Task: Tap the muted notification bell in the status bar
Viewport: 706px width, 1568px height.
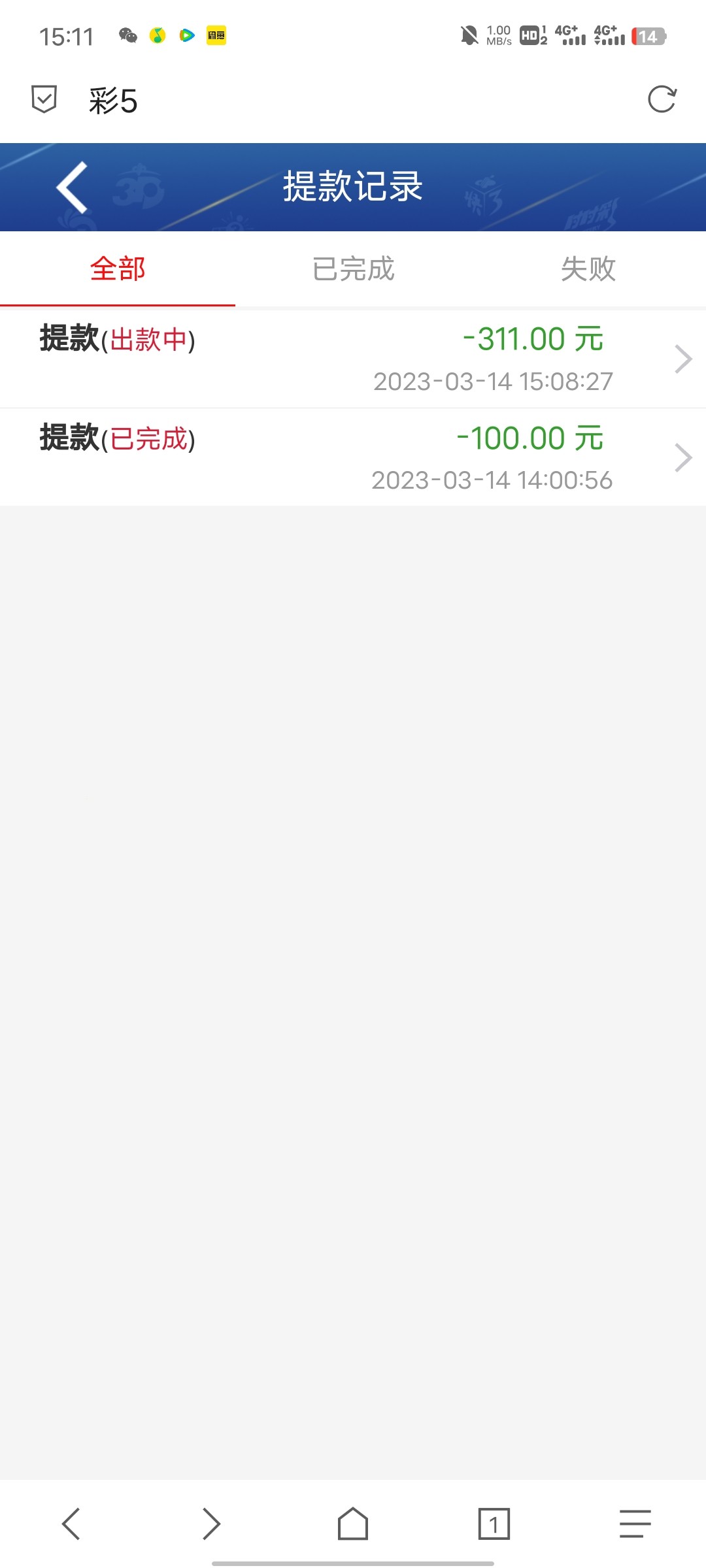Action: click(468, 36)
